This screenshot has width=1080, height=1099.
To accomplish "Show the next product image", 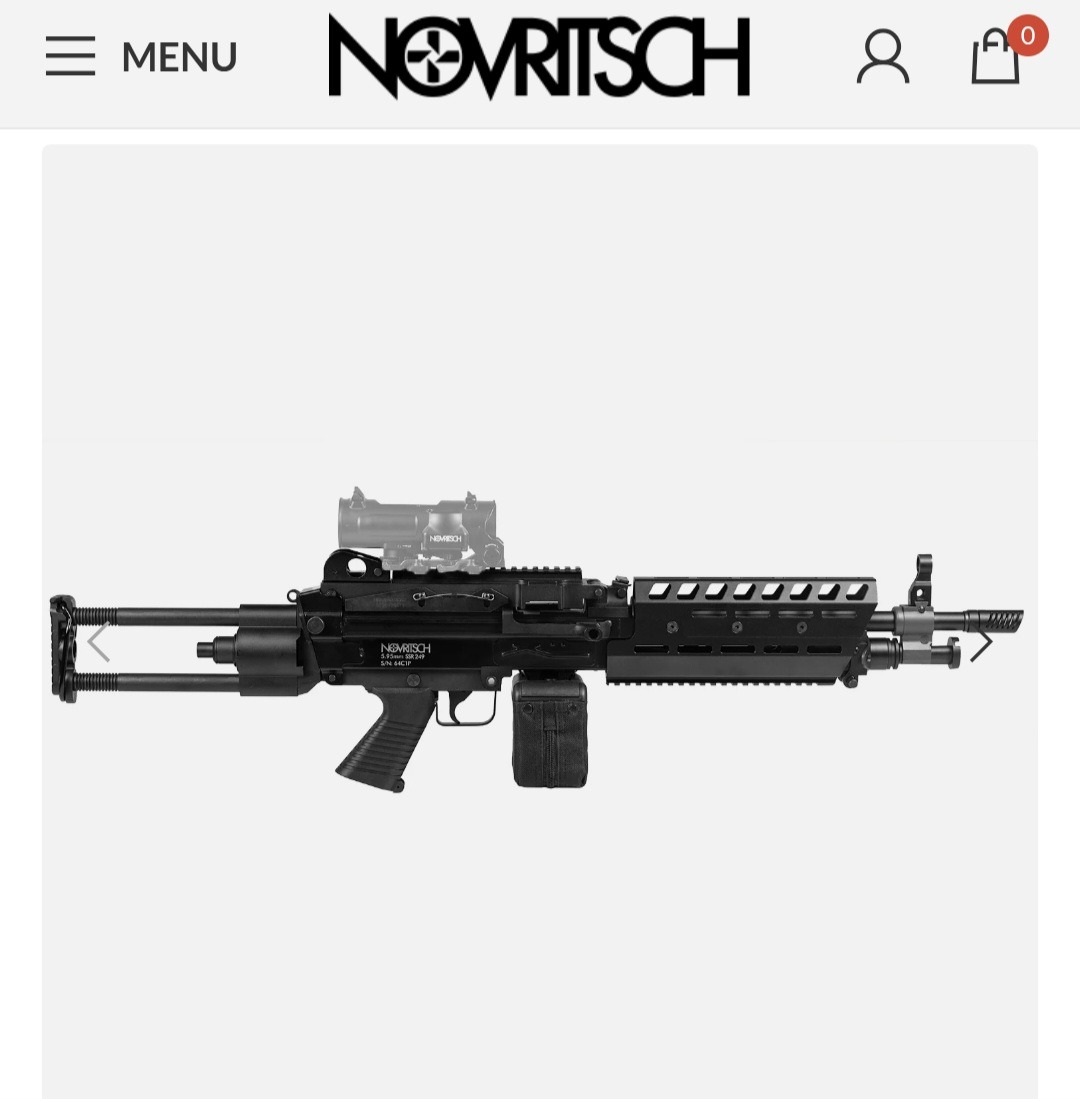I will tap(981, 645).
